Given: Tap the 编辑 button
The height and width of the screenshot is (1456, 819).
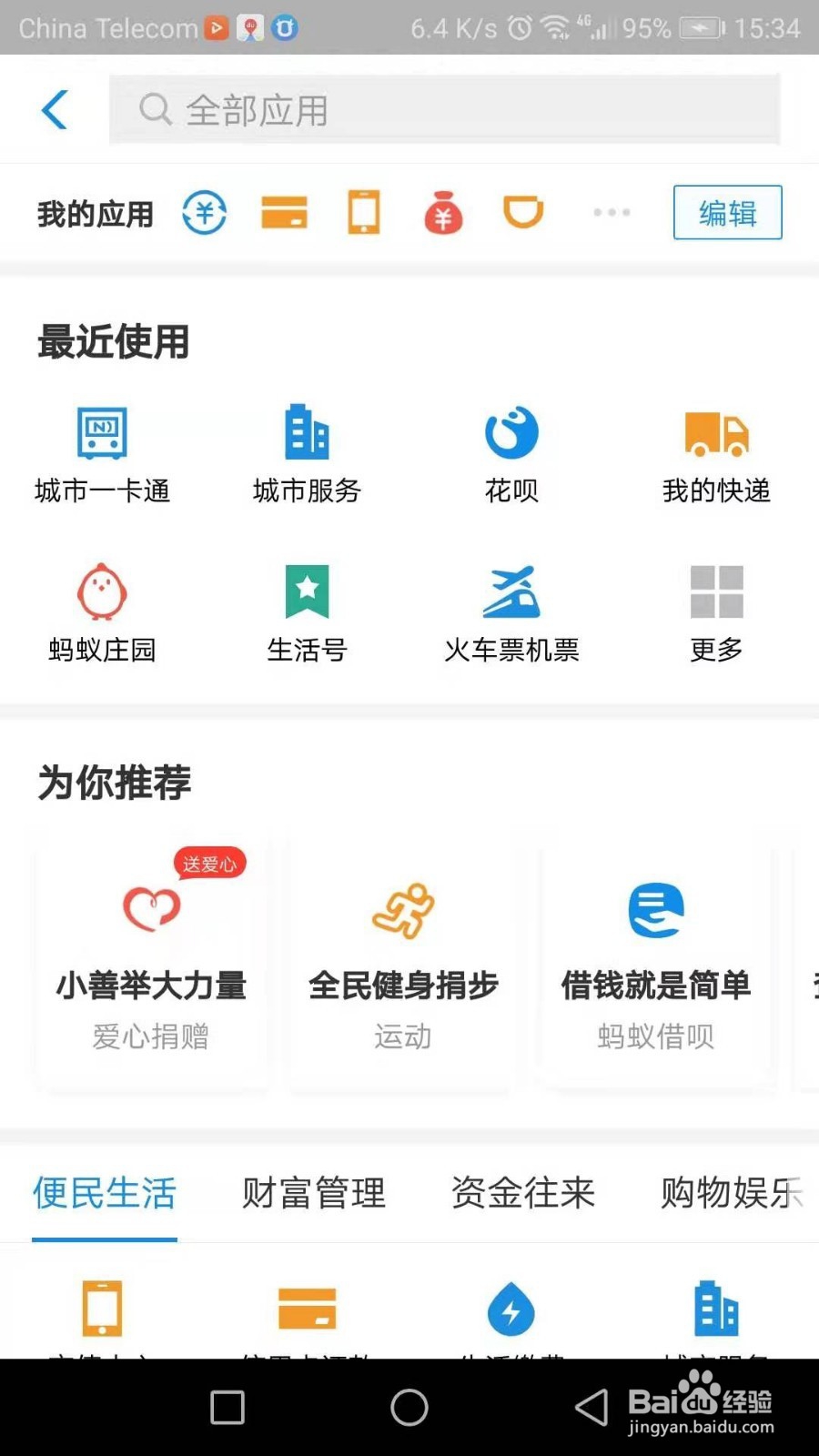Looking at the screenshot, I should (727, 213).
